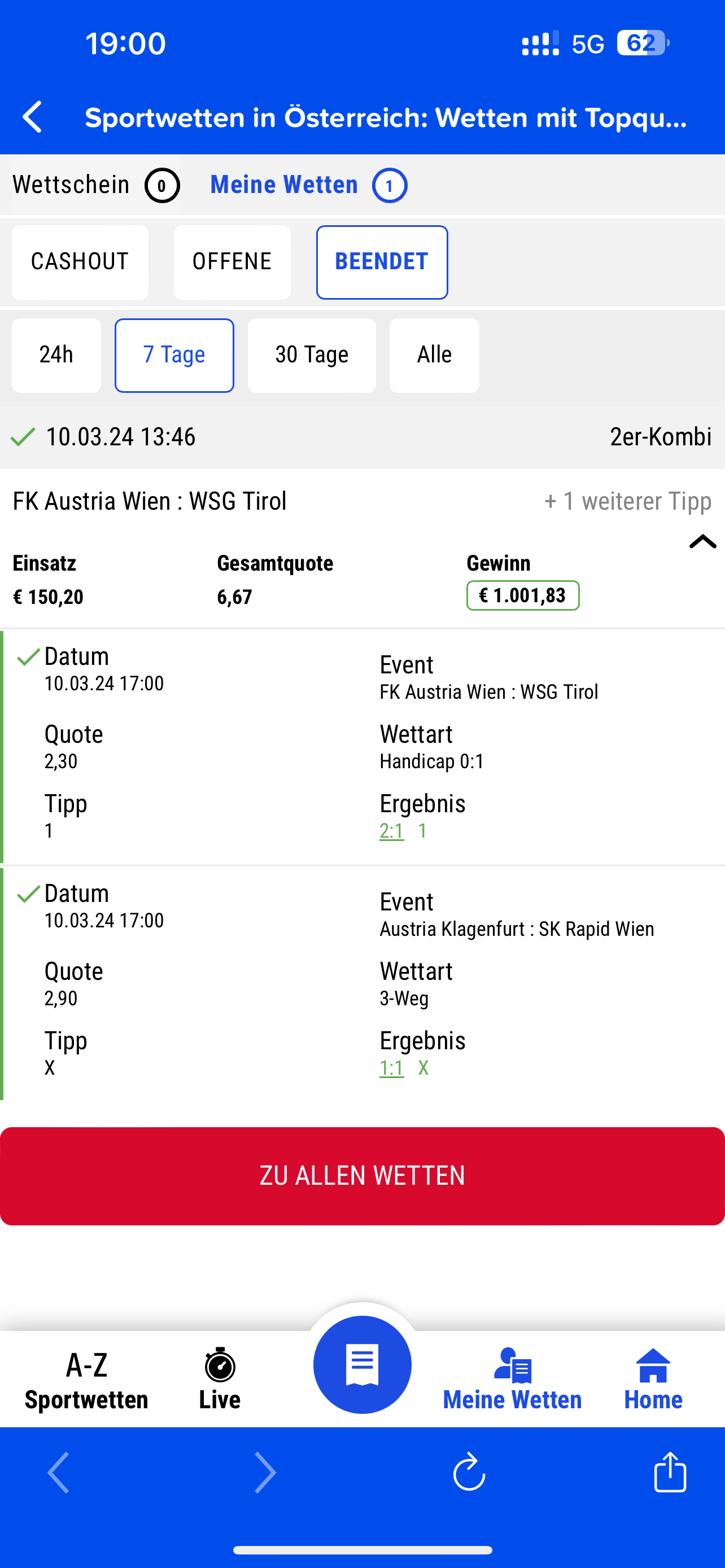725x1568 pixels.
Task: Choose the 30 Tage time range
Action: (x=312, y=355)
